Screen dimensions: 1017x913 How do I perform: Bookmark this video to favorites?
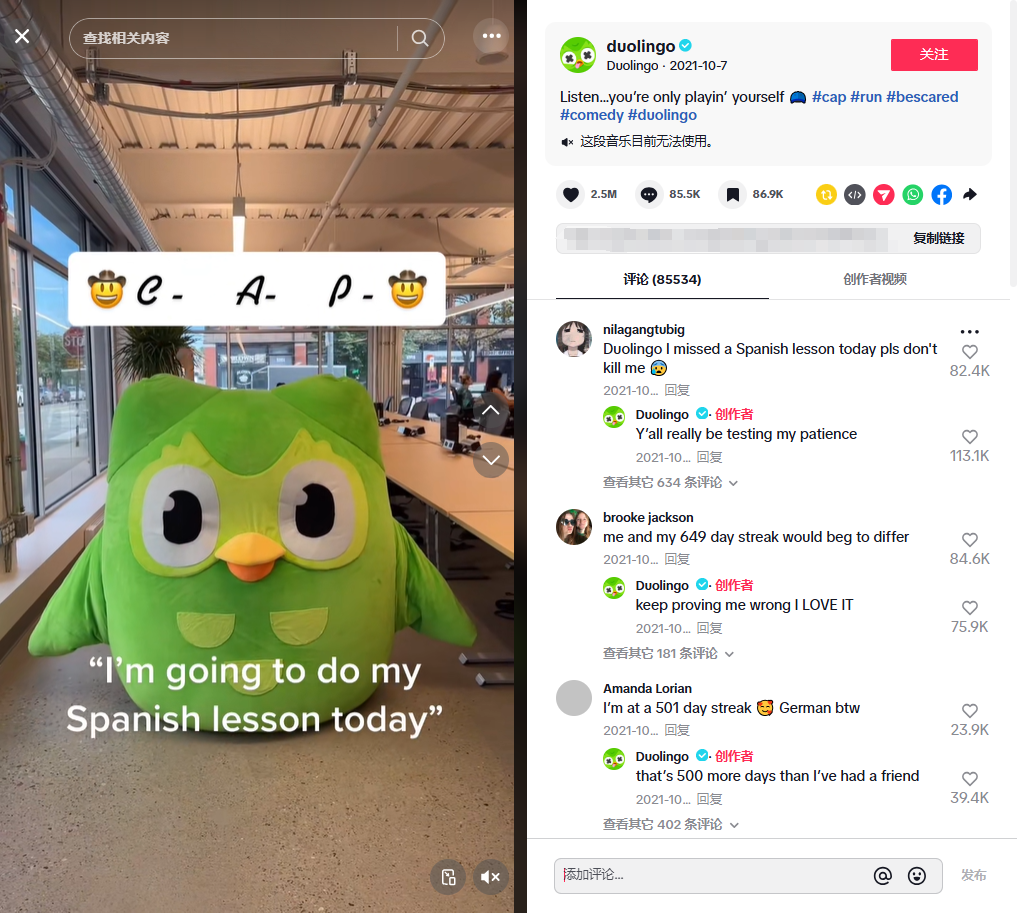point(733,195)
